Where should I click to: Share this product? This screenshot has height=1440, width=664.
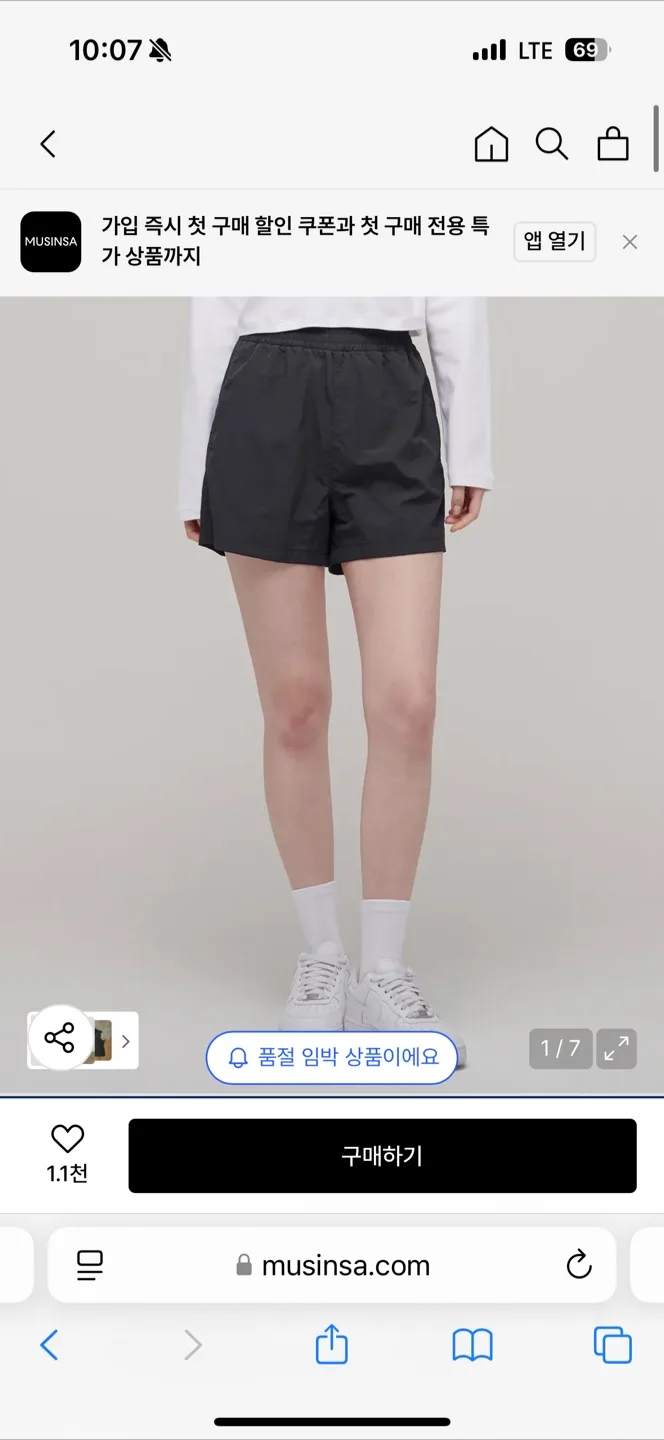coord(59,1038)
